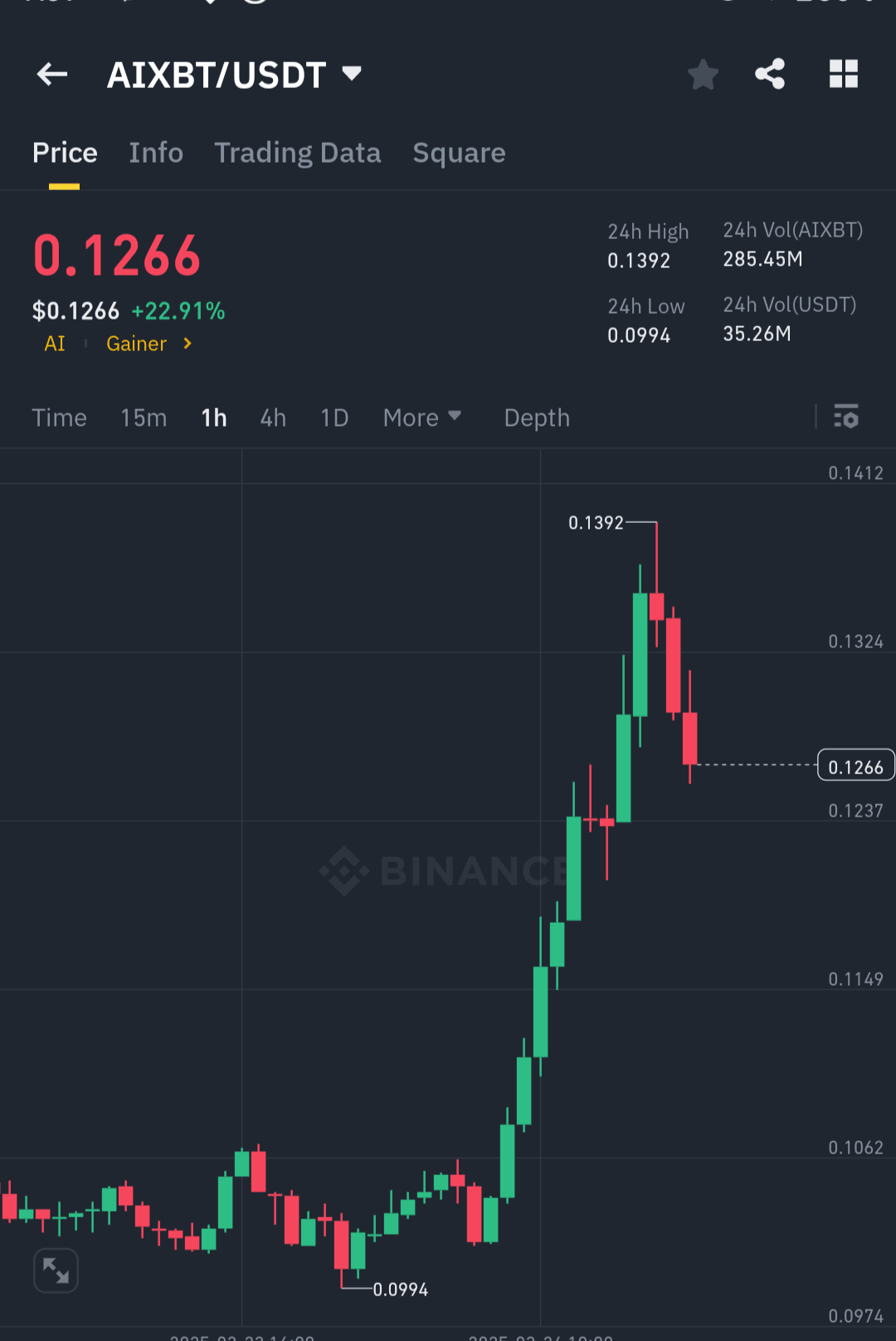Tap the current price label 0.1266
Image resolution: width=896 pixels, height=1341 pixels.
pyautogui.click(x=855, y=764)
